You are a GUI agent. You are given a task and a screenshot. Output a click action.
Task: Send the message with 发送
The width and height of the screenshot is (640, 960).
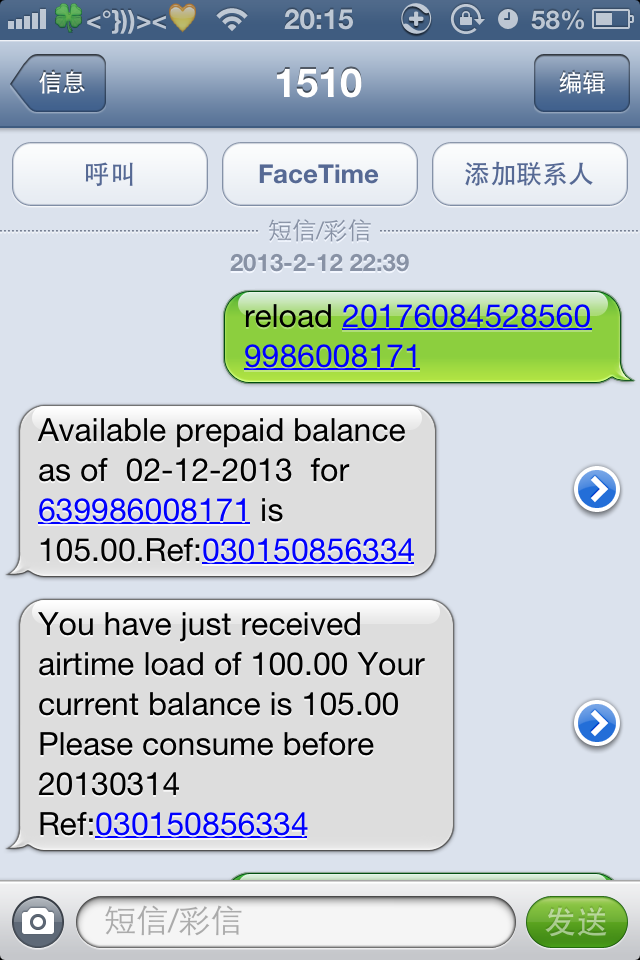(576, 921)
